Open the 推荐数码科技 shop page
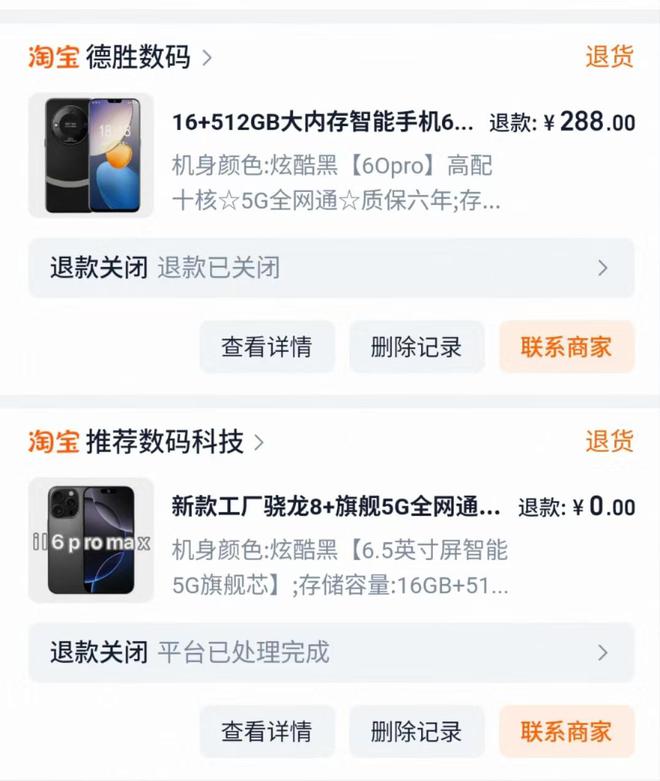Screen dimensions: 660x781 (x=164, y=441)
